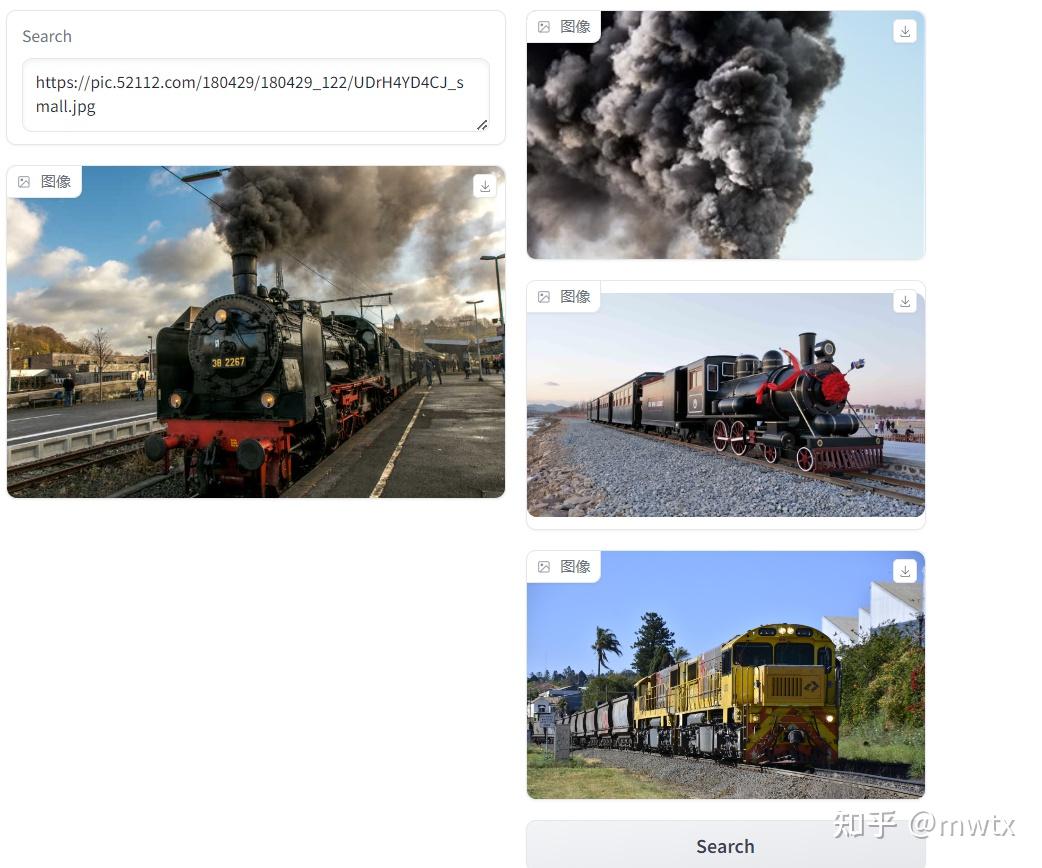Click the Search button
The height and width of the screenshot is (868, 1042).
pyautogui.click(x=725, y=846)
